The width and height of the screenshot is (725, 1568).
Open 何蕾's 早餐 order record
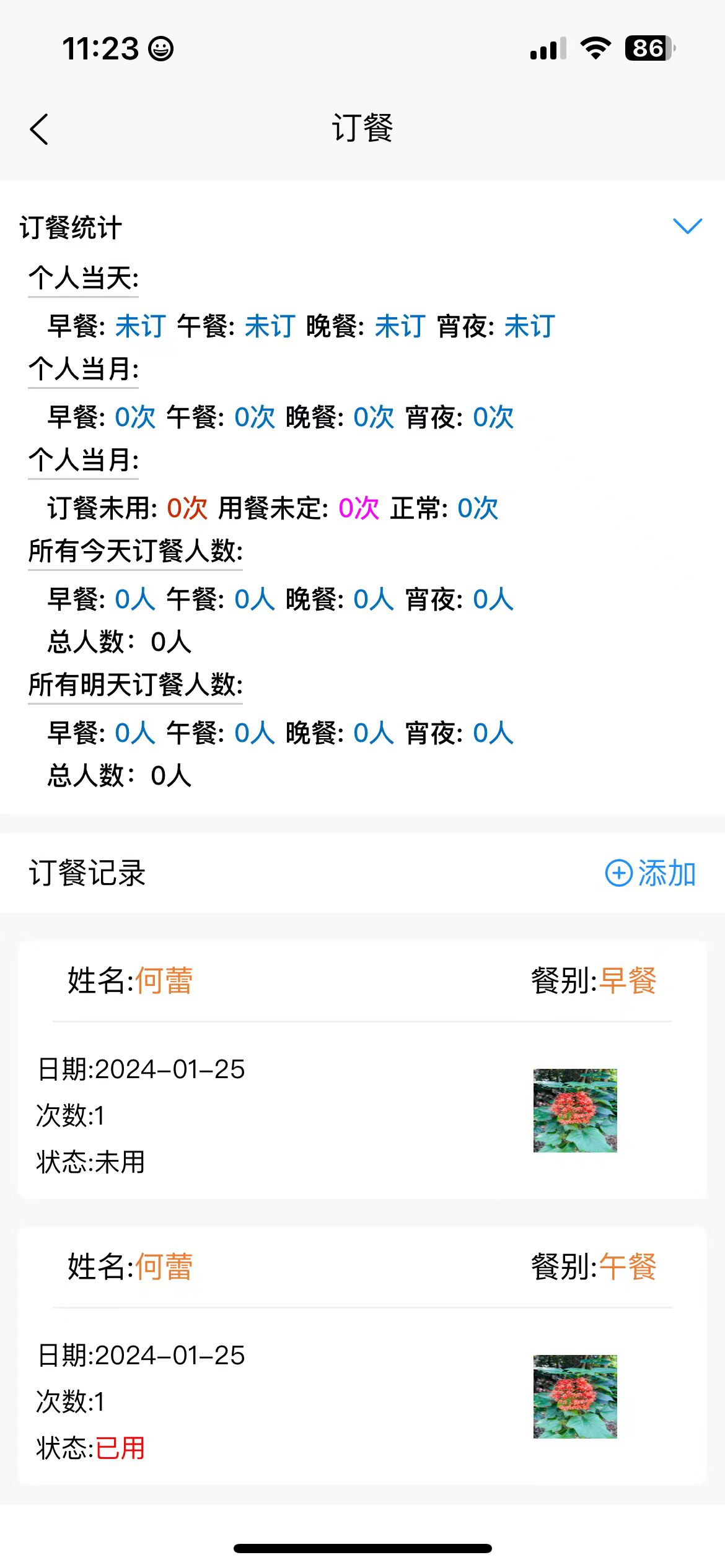tap(362, 1069)
